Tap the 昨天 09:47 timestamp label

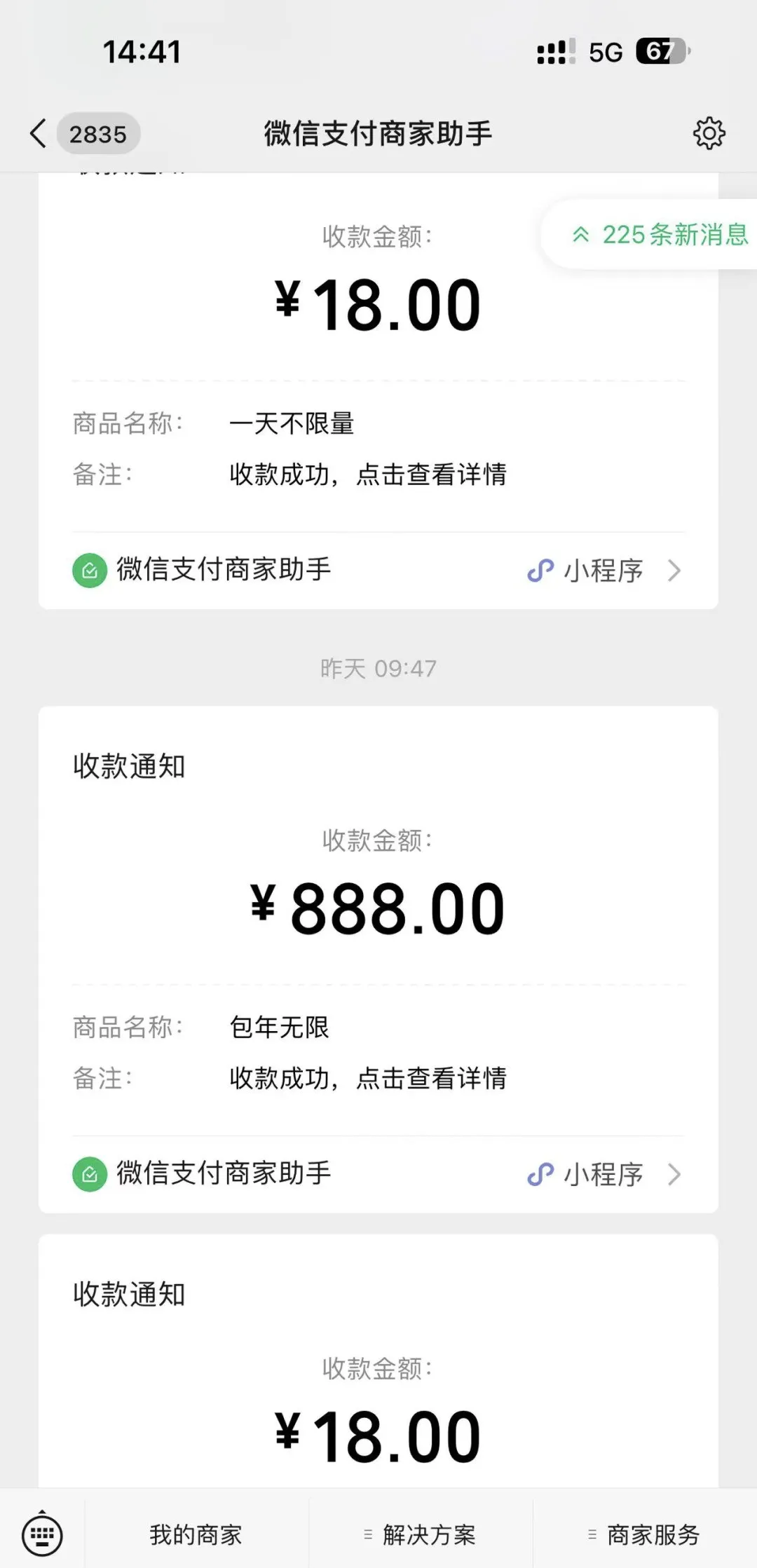tap(378, 669)
